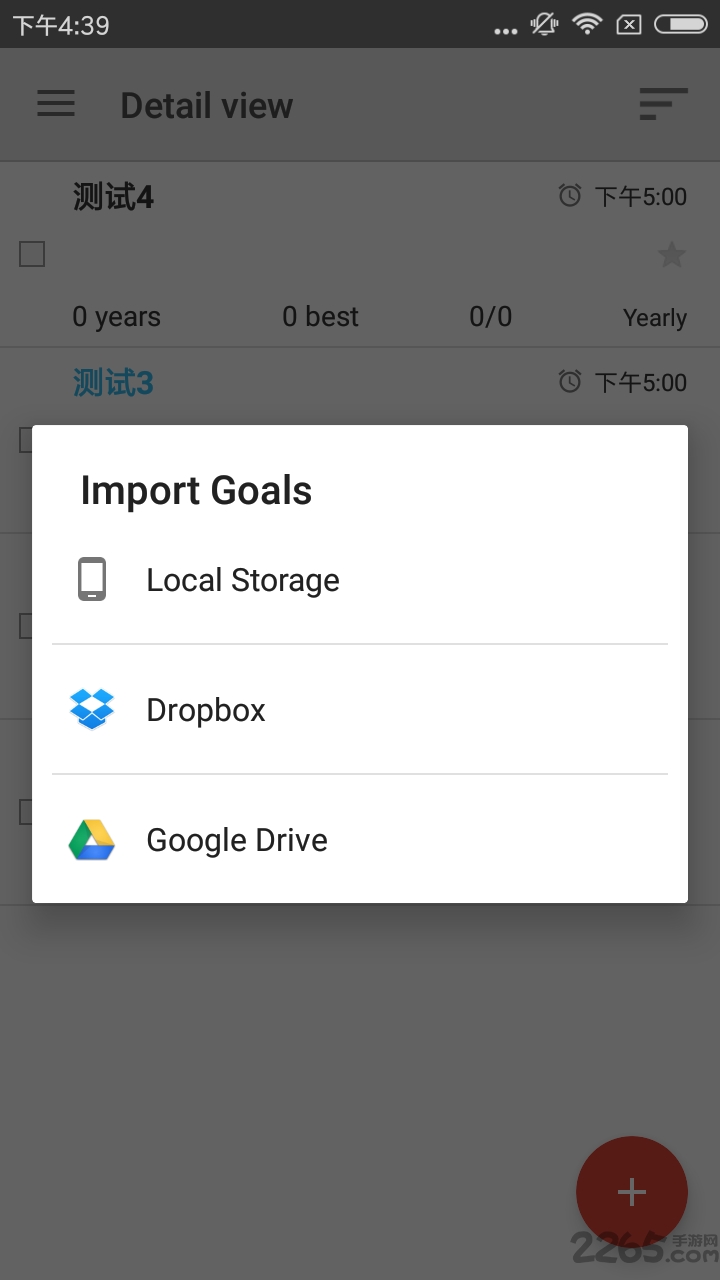Tap the 0/0 progress count on 测试4
This screenshot has height=1280, width=720.
coord(491,316)
